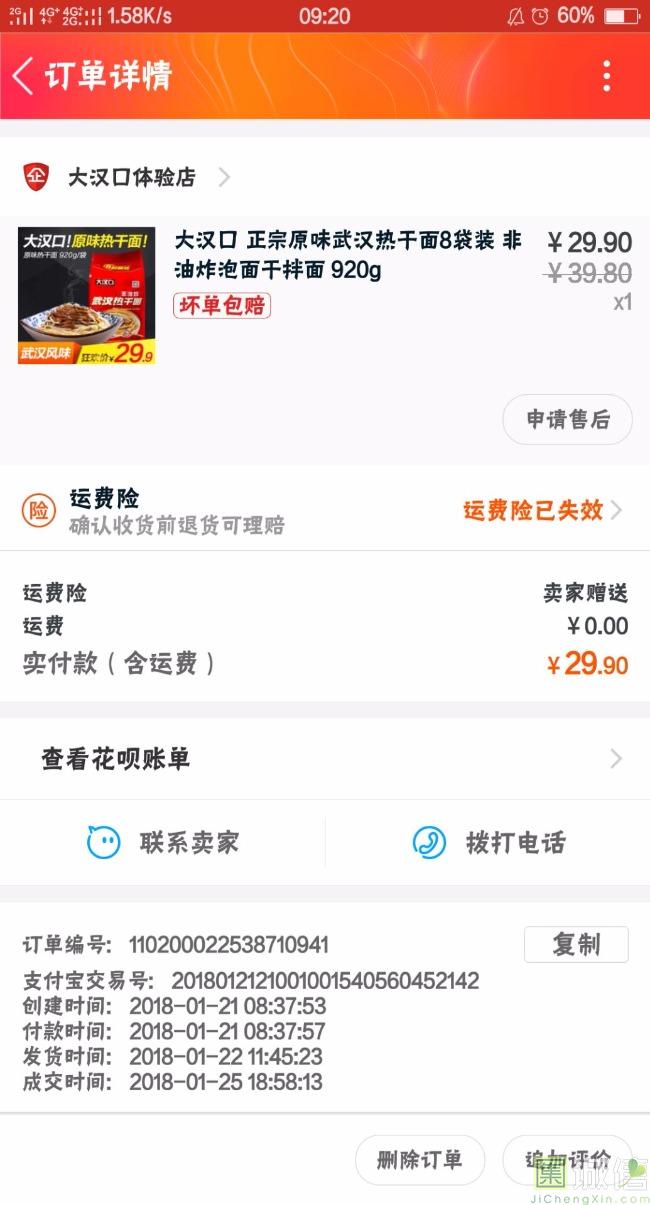The width and height of the screenshot is (650, 1205).
Task: Tap 拨打电话 to call the seller
Action: click(488, 843)
